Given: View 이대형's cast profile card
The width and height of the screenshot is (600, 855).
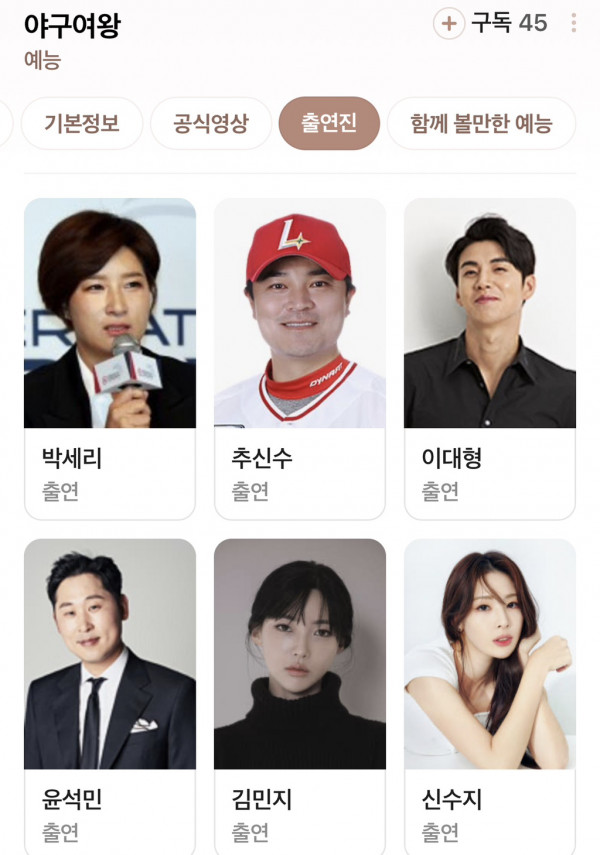Looking at the screenshot, I should [x=489, y=358].
